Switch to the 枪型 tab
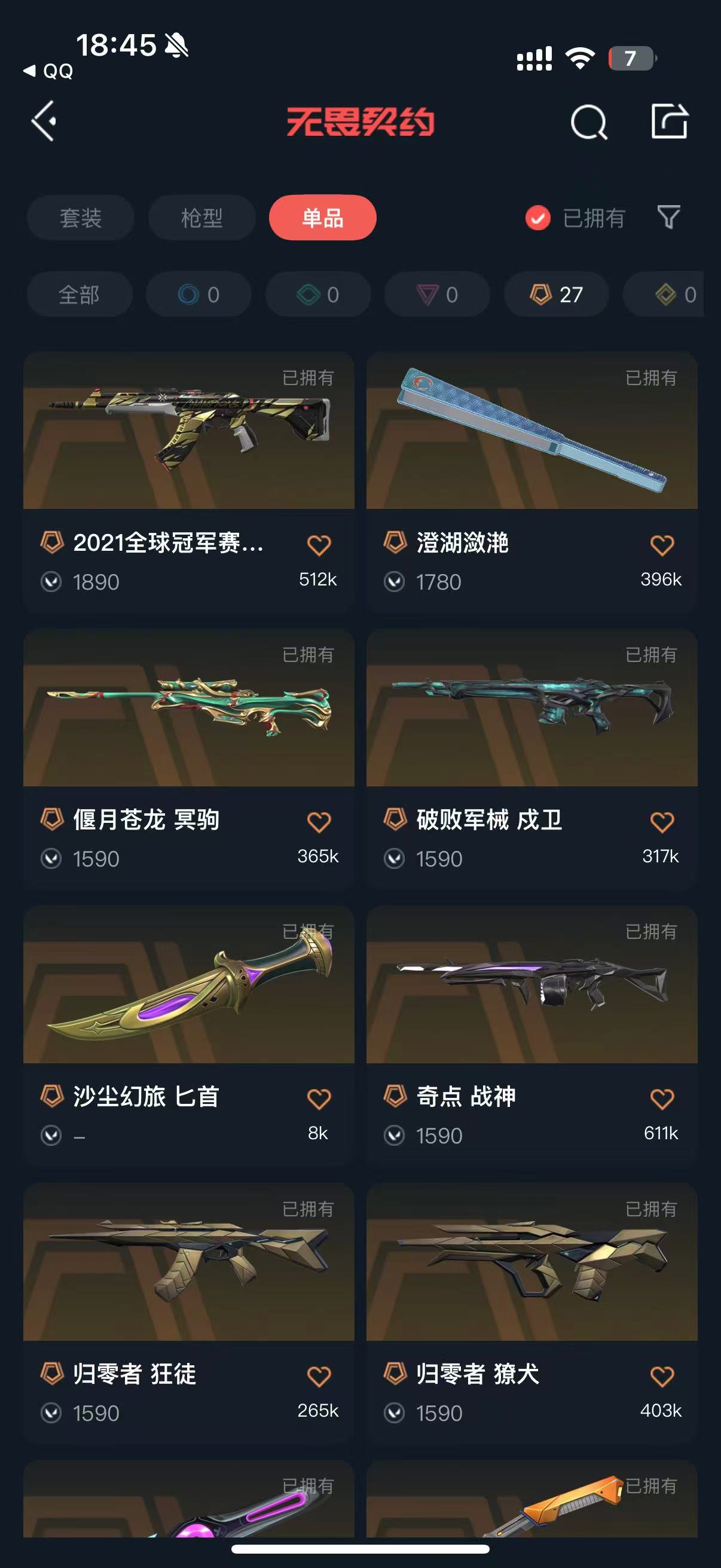The width and height of the screenshot is (721, 1568). tap(201, 218)
